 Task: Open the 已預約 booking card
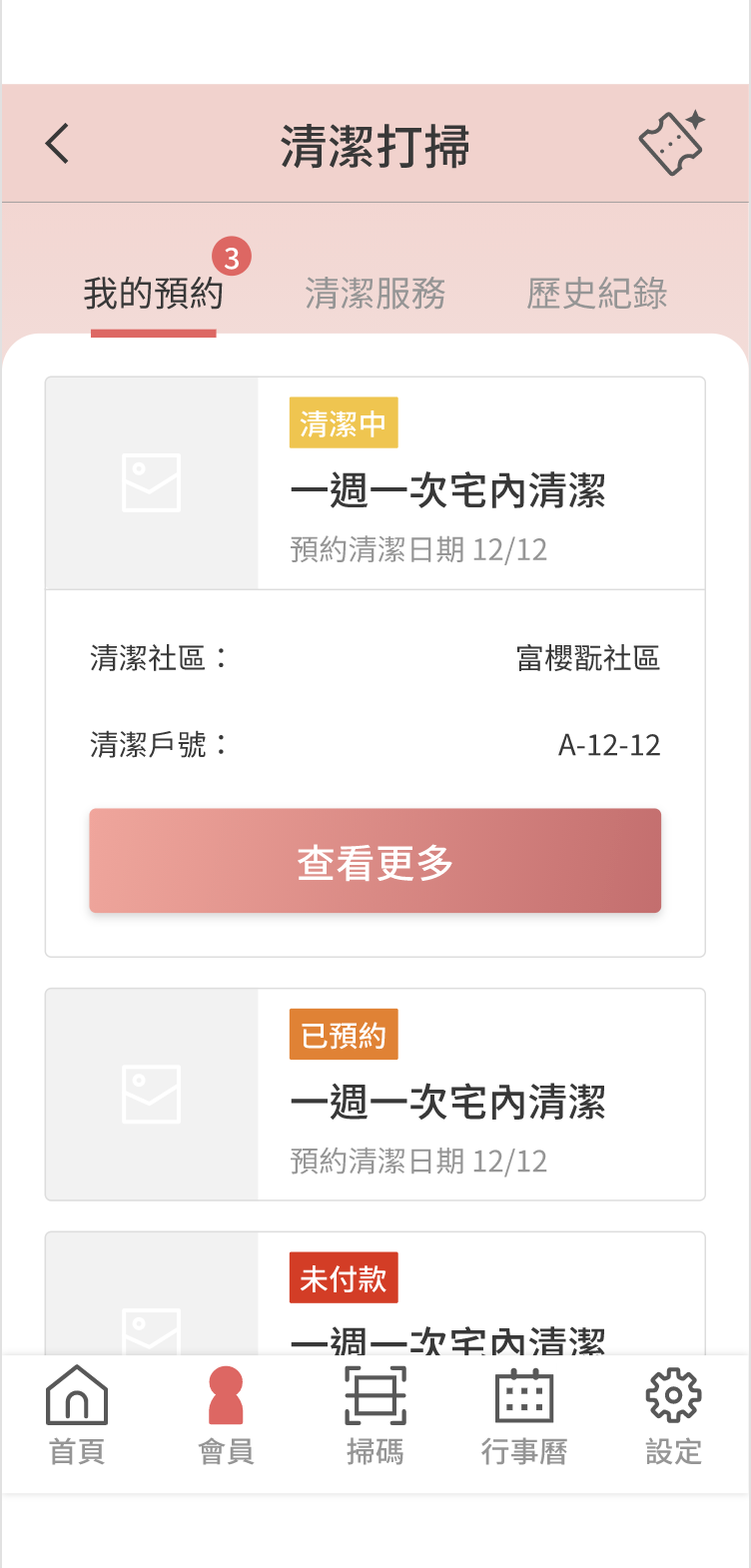click(375, 1095)
